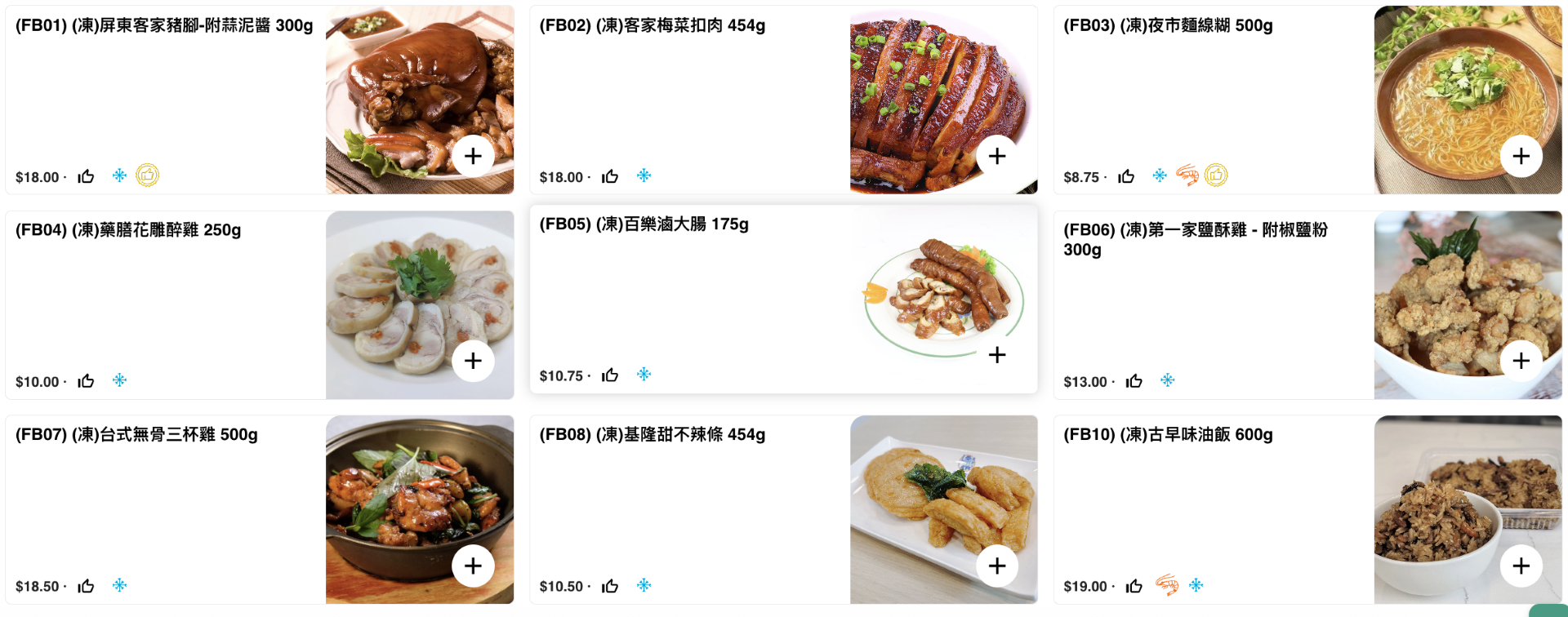
Task: Add FB02 客家梅菜扣肉 to cart
Action: (997, 156)
